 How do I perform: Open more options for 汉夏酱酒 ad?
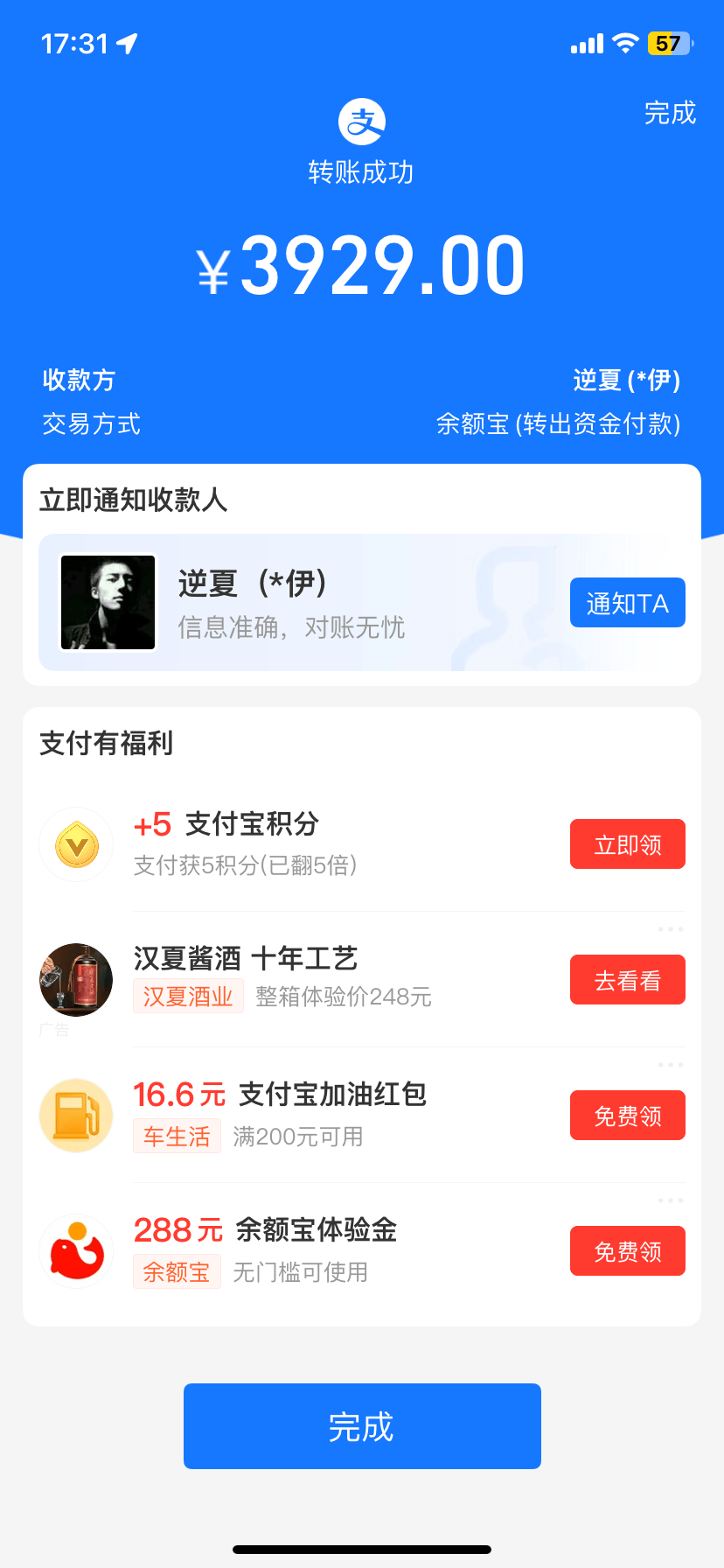pyautogui.click(x=671, y=929)
